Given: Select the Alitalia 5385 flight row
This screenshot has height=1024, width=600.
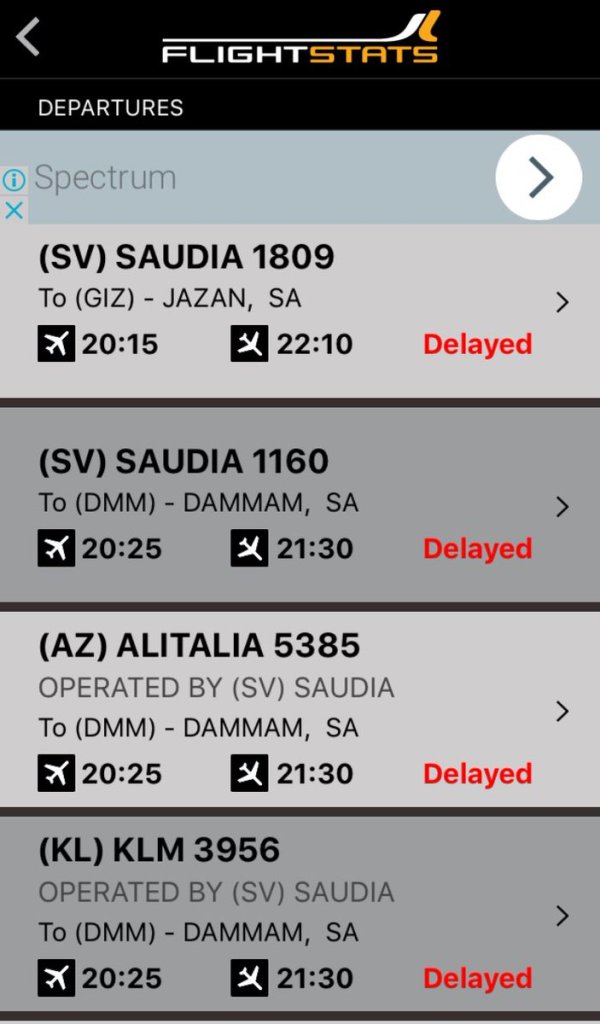Looking at the screenshot, I should 300,710.
